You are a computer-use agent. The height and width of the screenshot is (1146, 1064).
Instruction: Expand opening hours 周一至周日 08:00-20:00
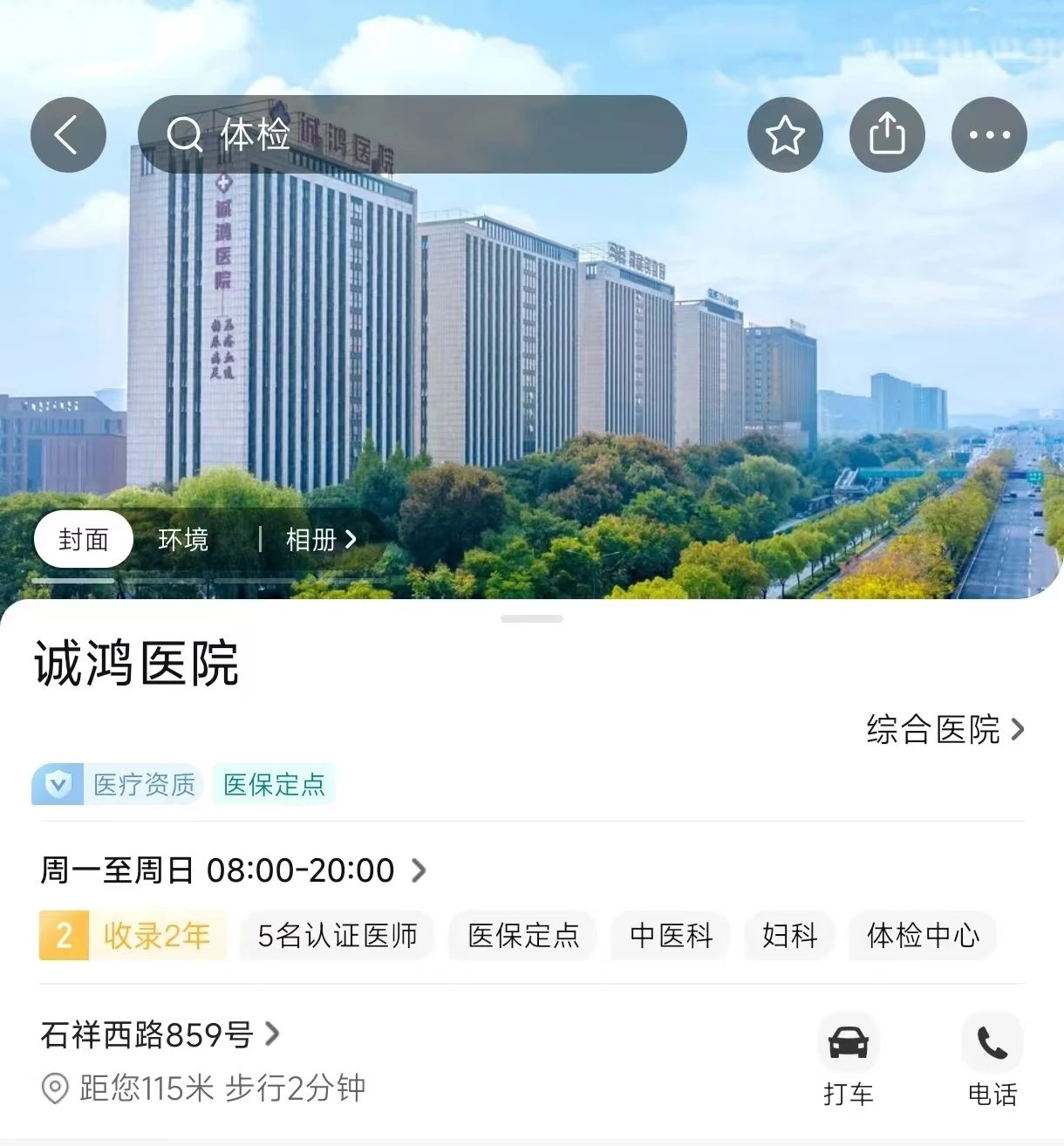pos(233,870)
